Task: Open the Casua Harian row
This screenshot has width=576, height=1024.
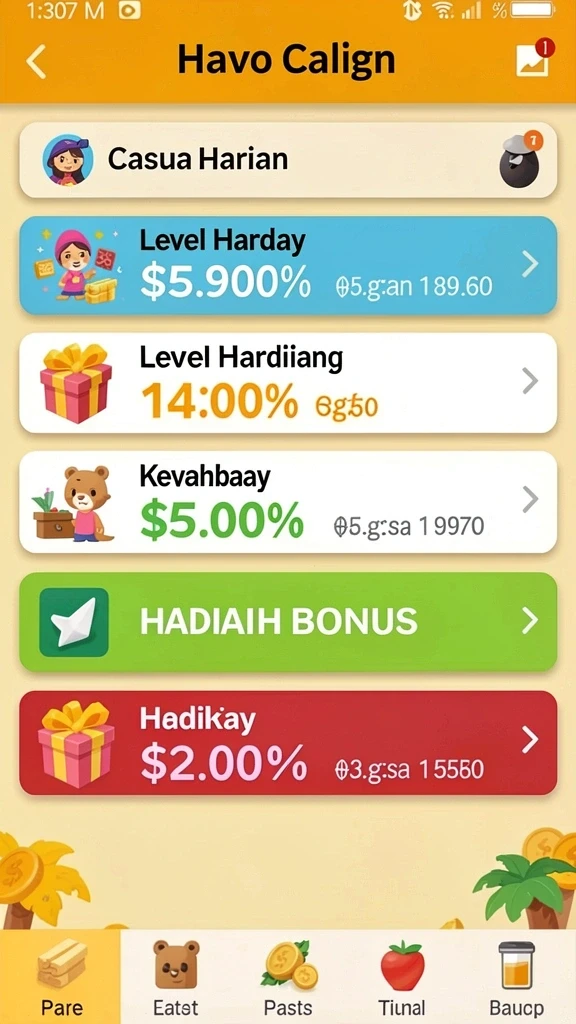Action: 288,160
